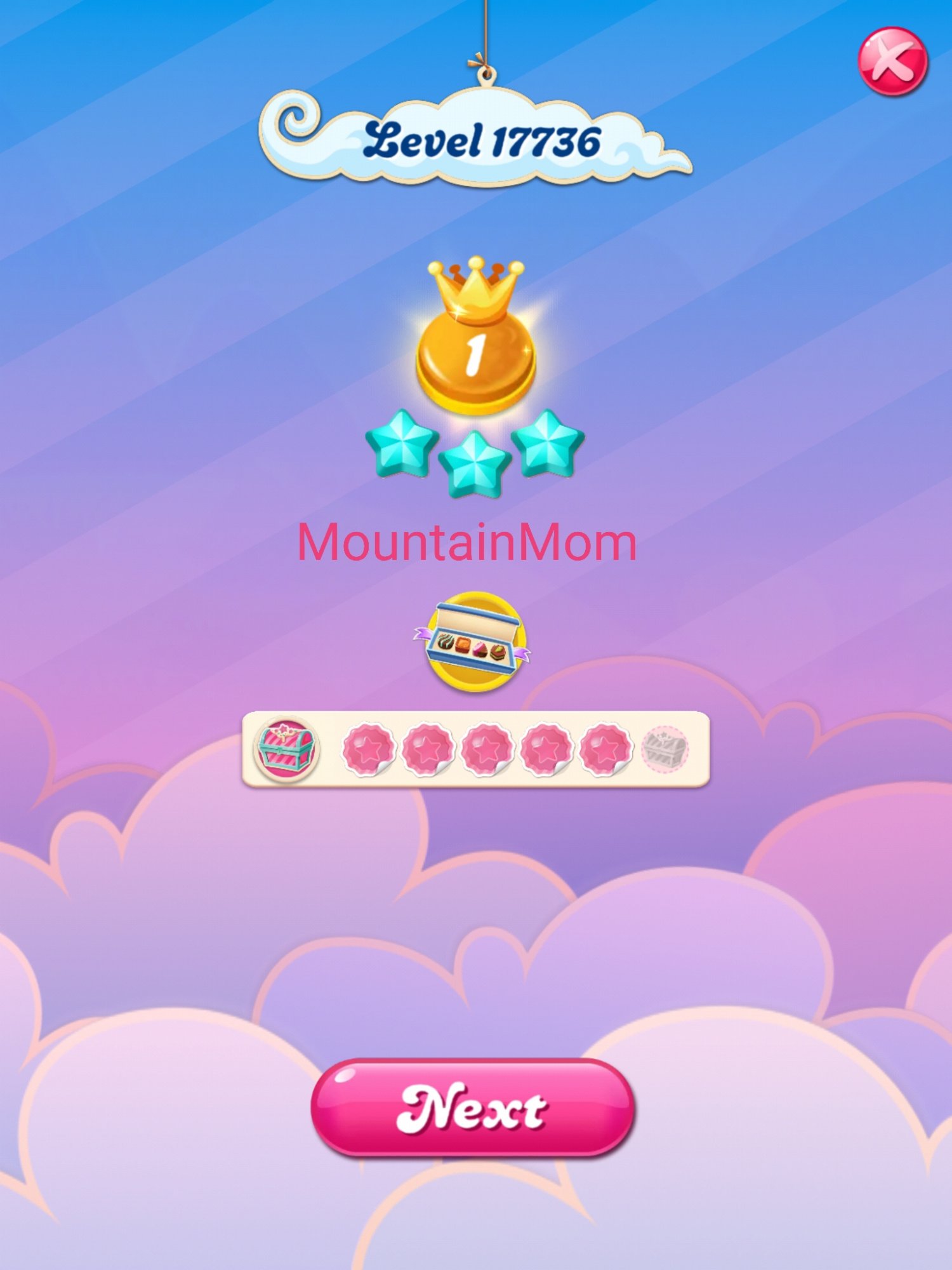The height and width of the screenshot is (1270, 952).
Task: Open the chocolate box badge
Action: 475,641
